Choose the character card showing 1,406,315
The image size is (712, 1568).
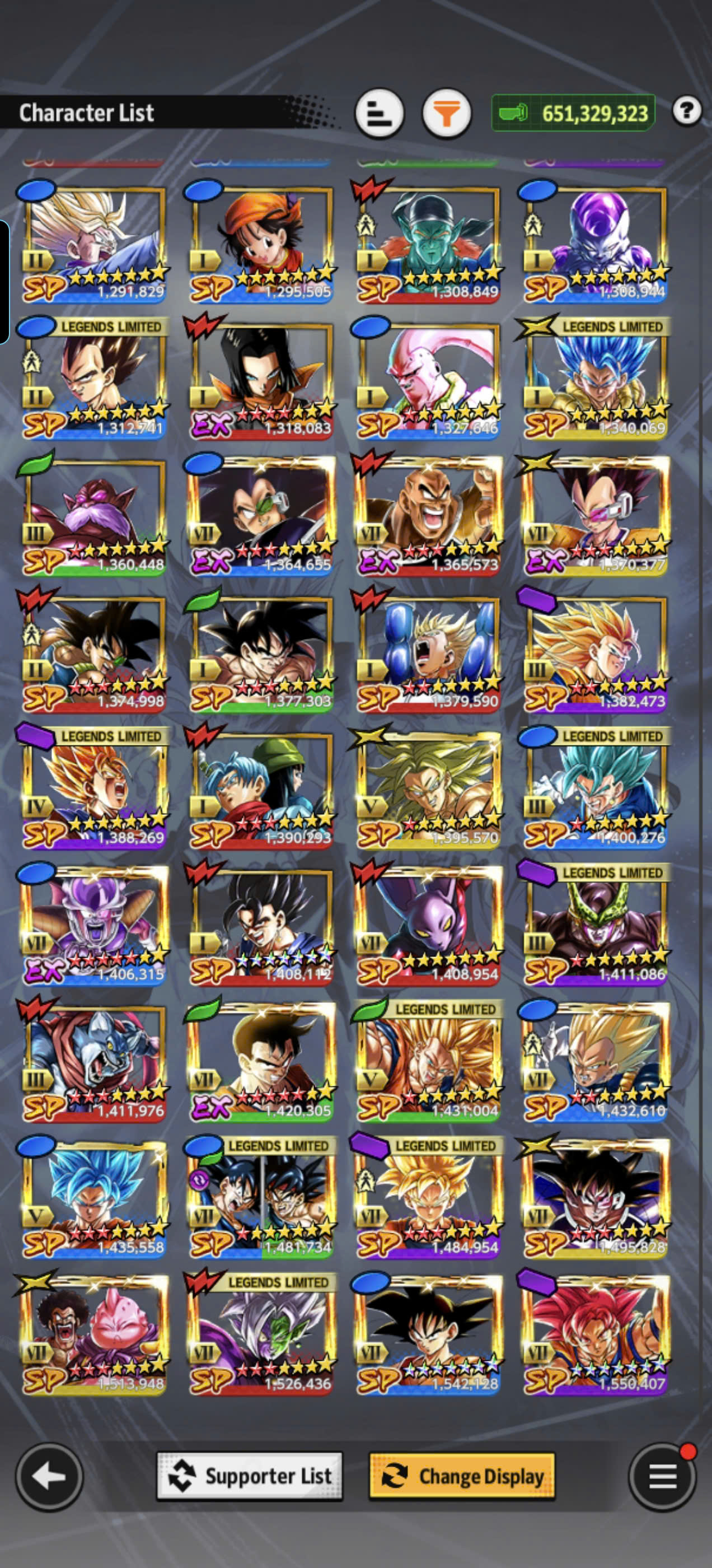coord(93,925)
